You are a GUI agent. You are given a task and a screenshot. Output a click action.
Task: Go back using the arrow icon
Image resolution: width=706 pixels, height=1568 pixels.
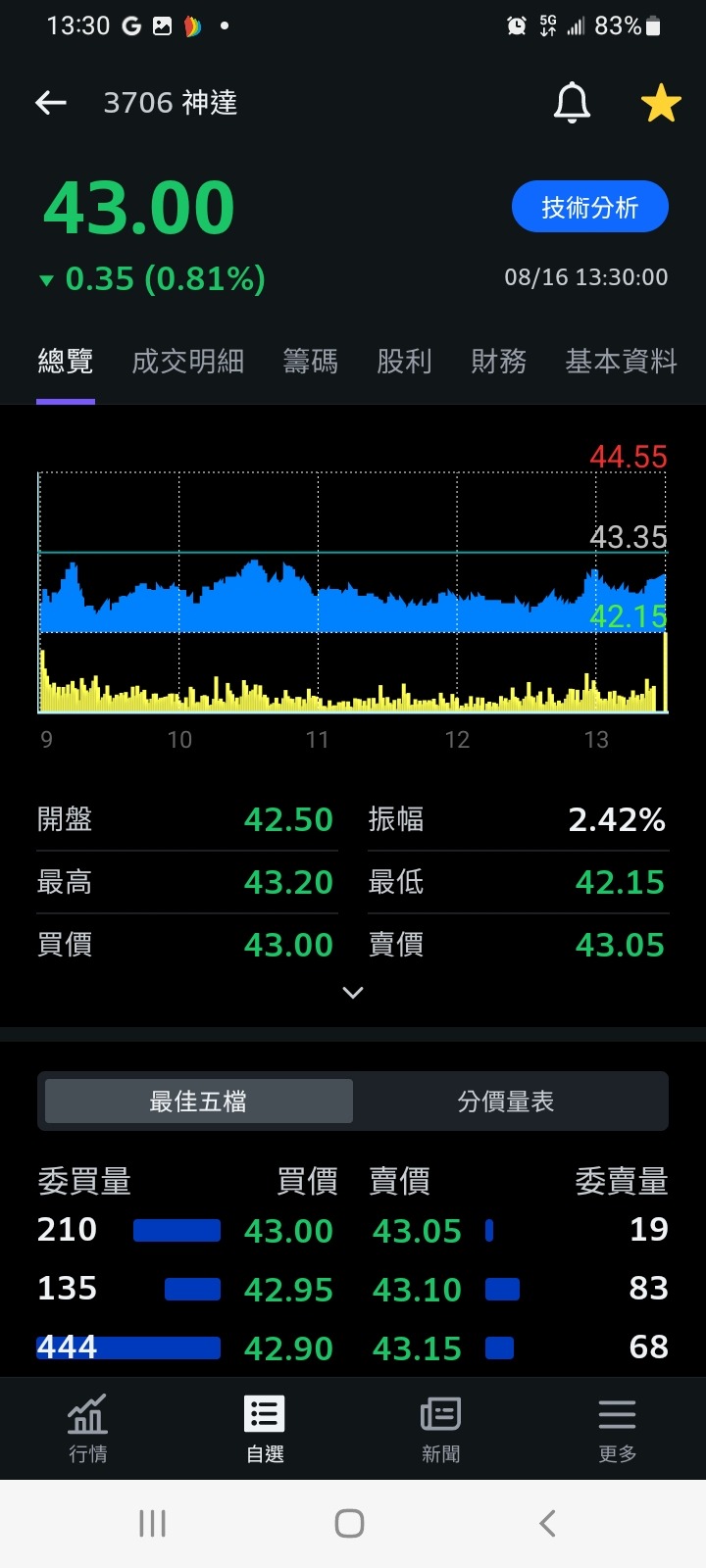(x=51, y=103)
